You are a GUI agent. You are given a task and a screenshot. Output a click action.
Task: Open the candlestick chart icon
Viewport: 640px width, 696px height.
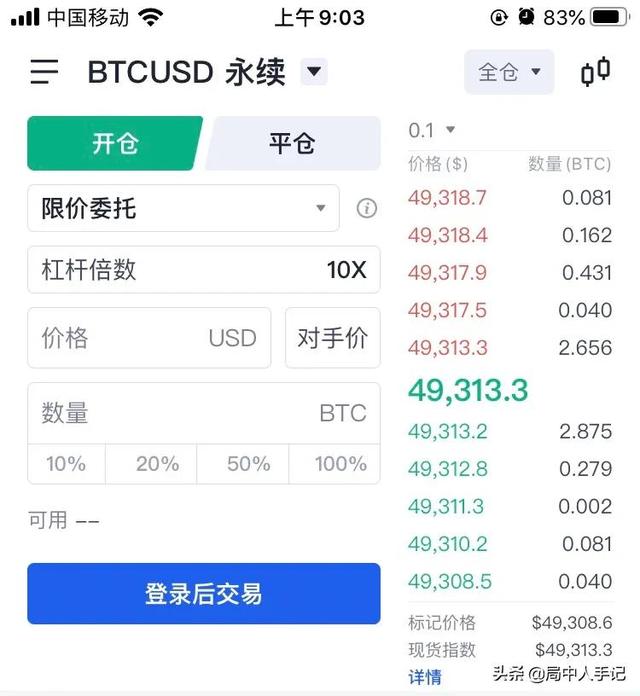pos(596,72)
